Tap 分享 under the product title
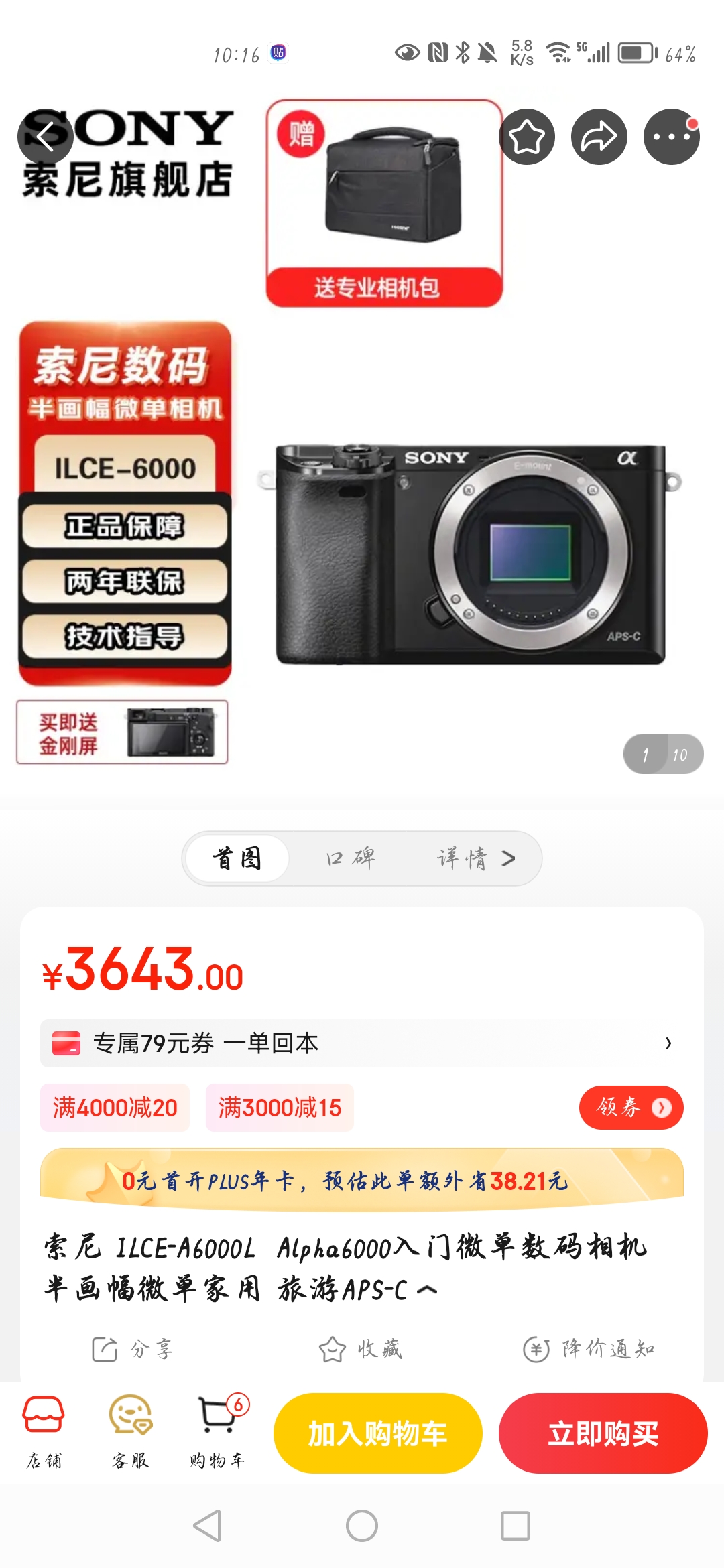The height and width of the screenshot is (1568, 724). [133, 1349]
